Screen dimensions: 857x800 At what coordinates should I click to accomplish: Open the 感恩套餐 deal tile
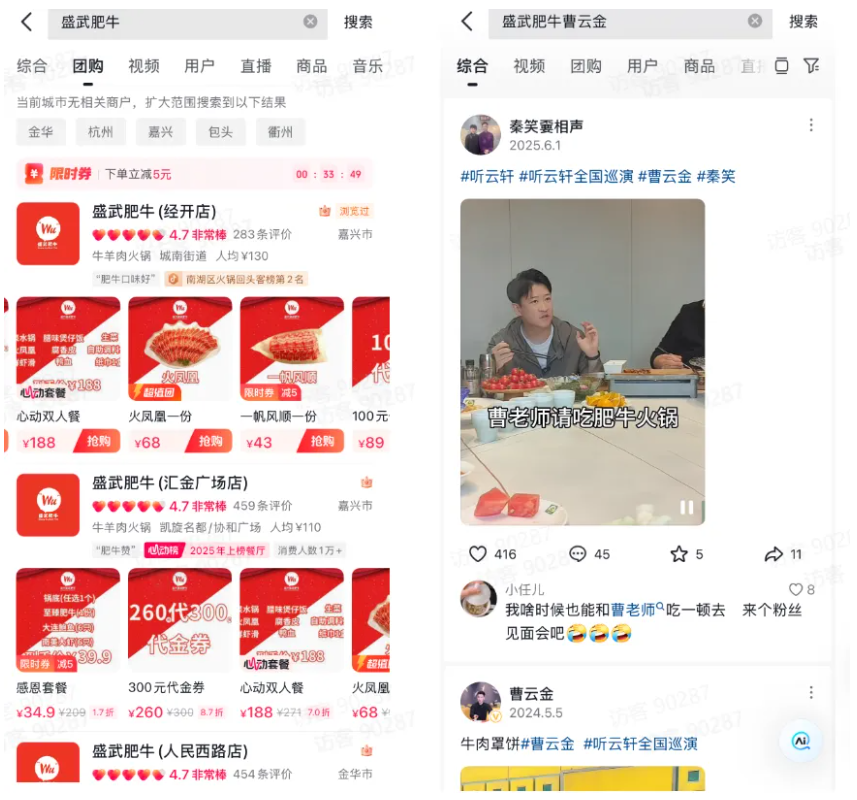(x=68, y=620)
